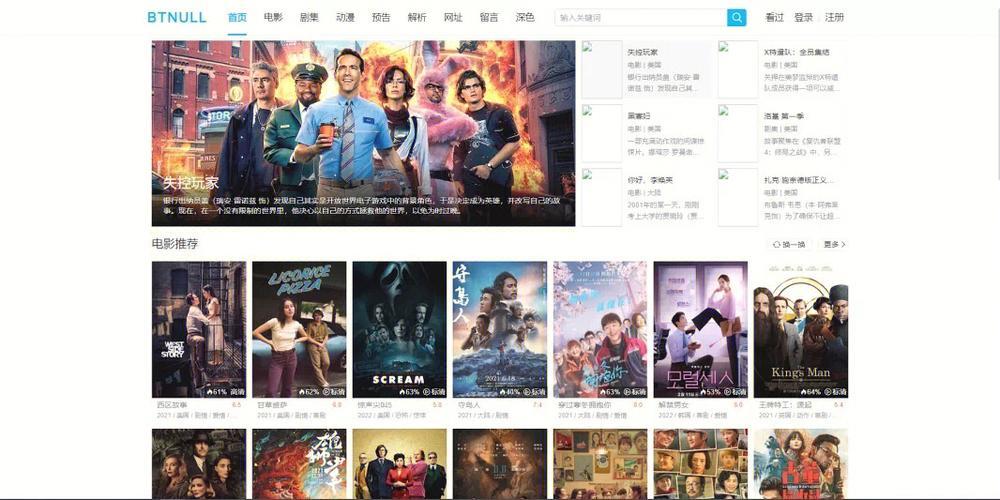Image resolution: width=1000 pixels, height=500 pixels.
Task: View the King's Man 王牌特工 card
Action: coord(800,330)
